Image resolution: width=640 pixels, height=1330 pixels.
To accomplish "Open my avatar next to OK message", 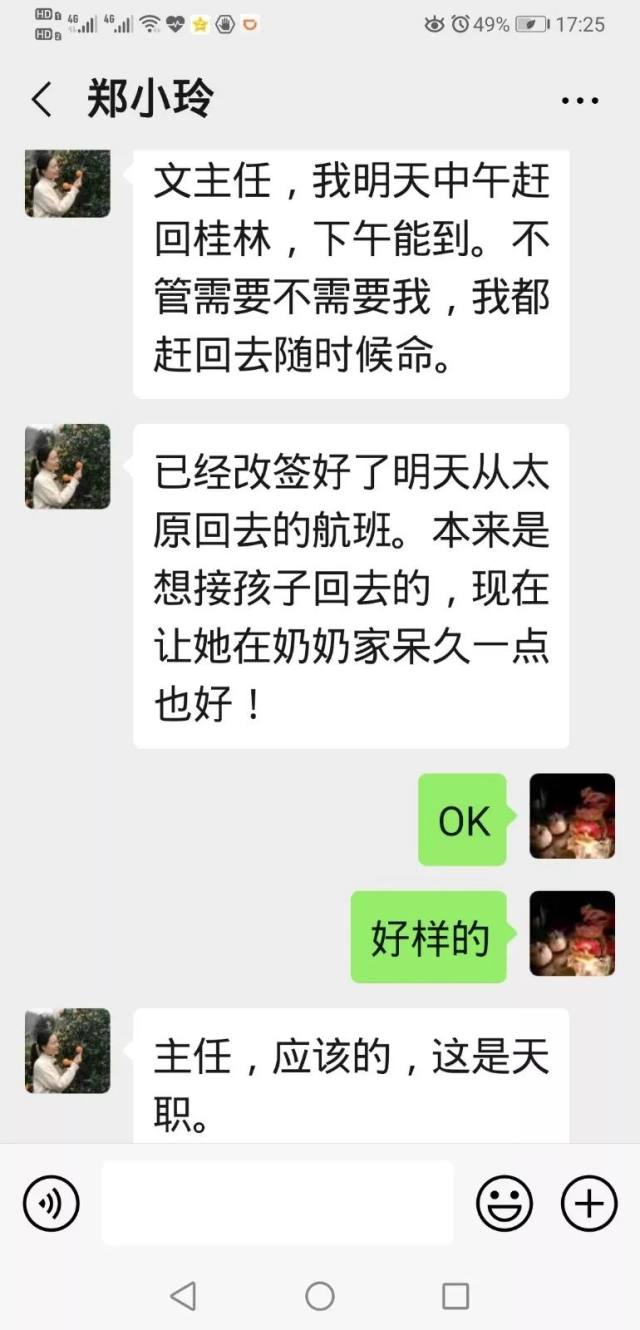I will (x=571, y=816).
